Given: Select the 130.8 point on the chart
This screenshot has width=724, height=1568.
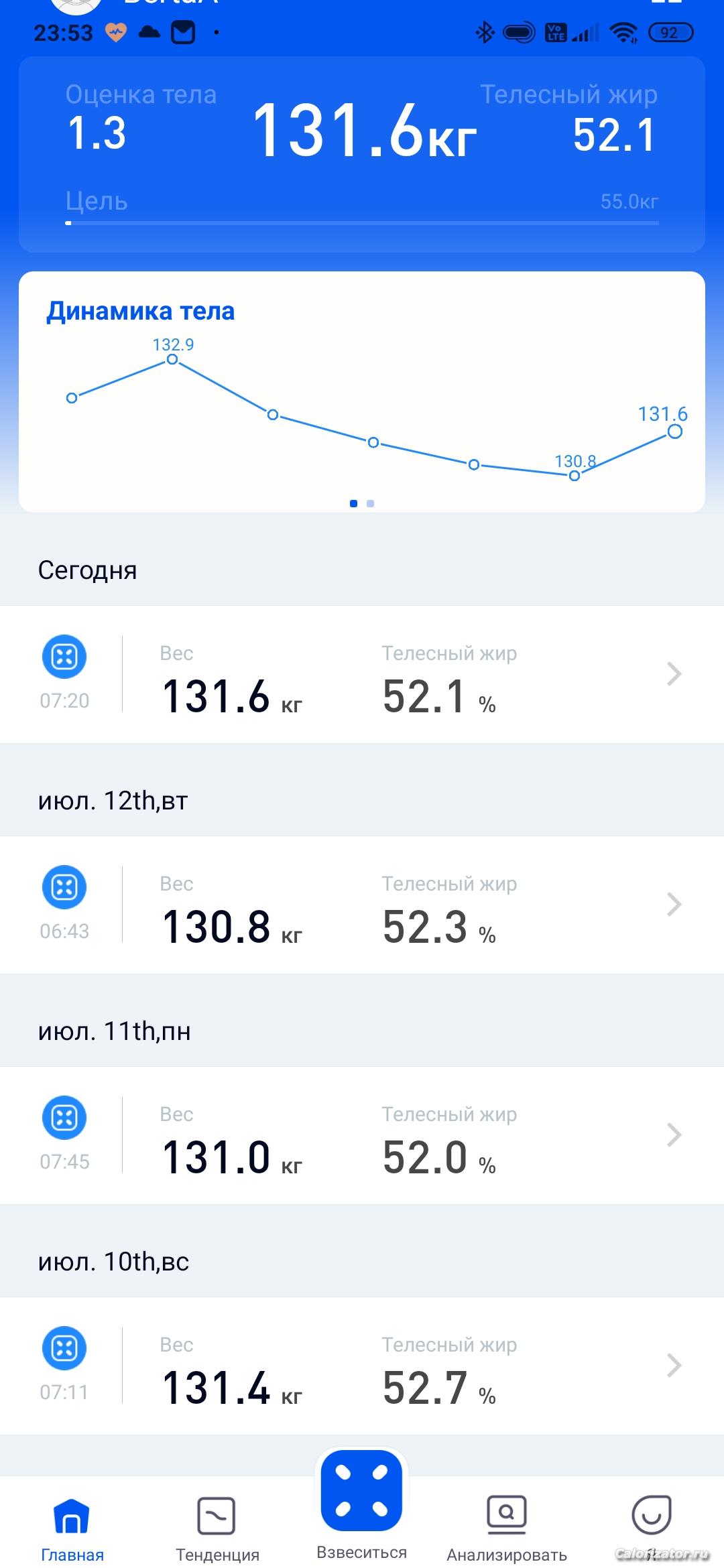Looking at the screenshot, I should pyautogui.click(x=575, y=476).
